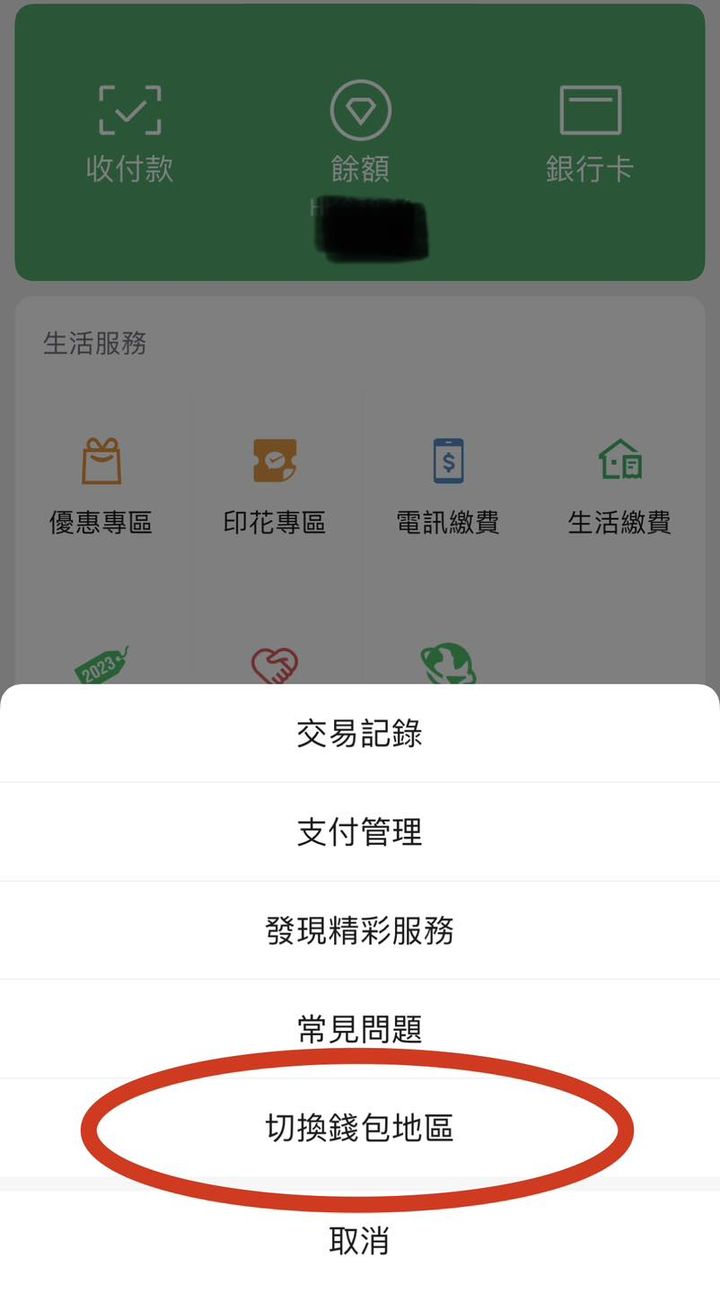720x1293 pixels.
Task: Open 支付管理 menu entry
Action: [360, 831]
